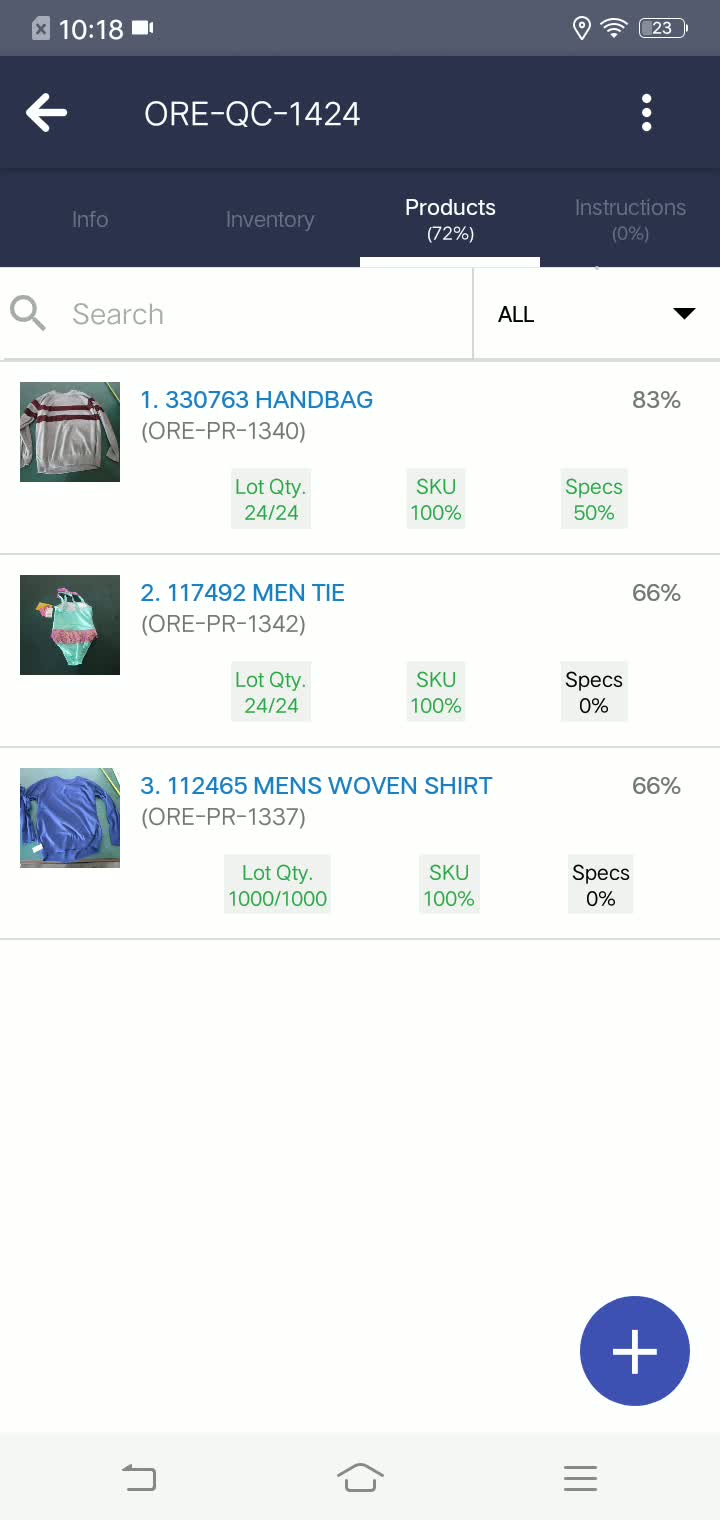Open product 330763 HANDBAG
The image size is (720, 1520).
[x=257, y=400]
